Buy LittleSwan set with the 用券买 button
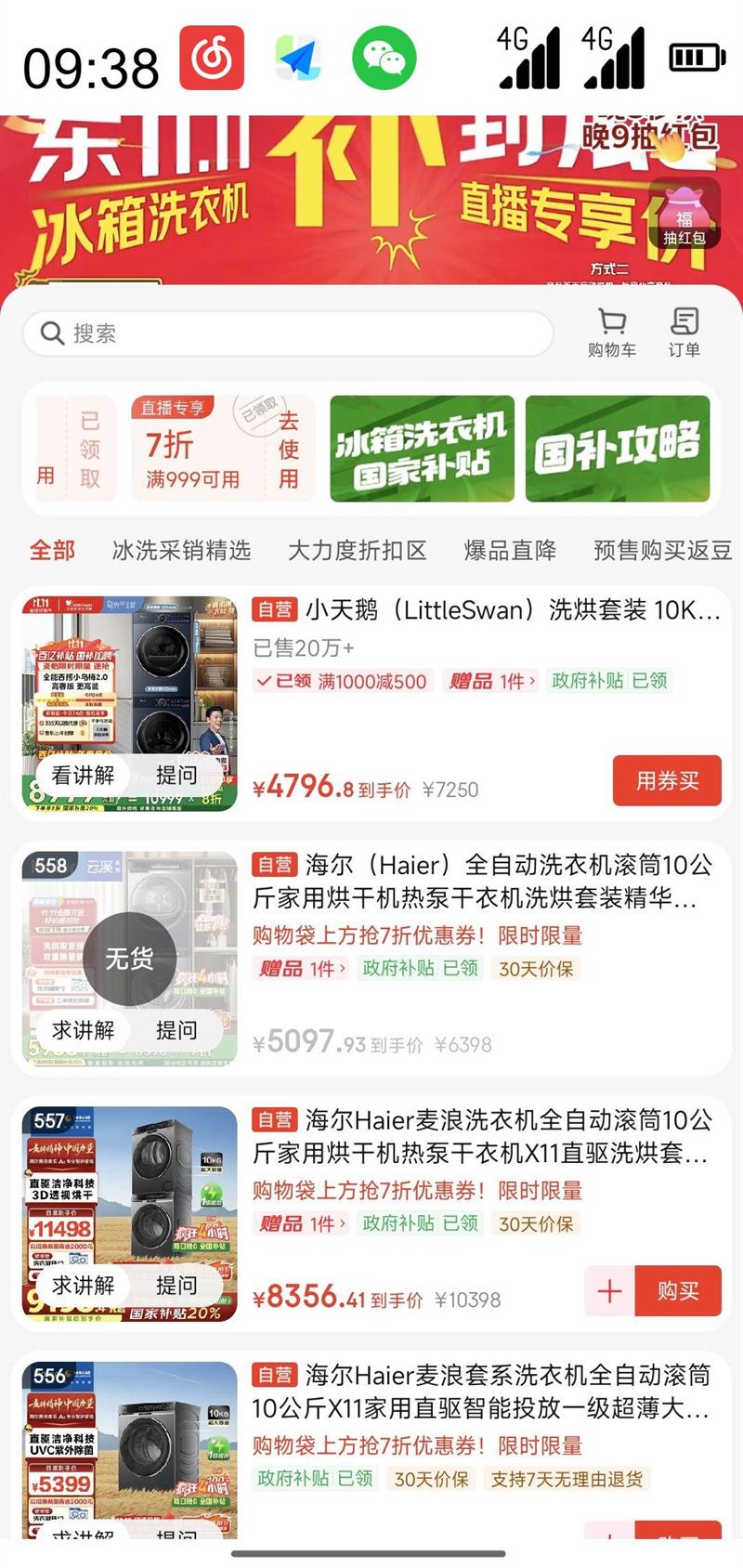The image size is (743, 1568). coord(666,781)
